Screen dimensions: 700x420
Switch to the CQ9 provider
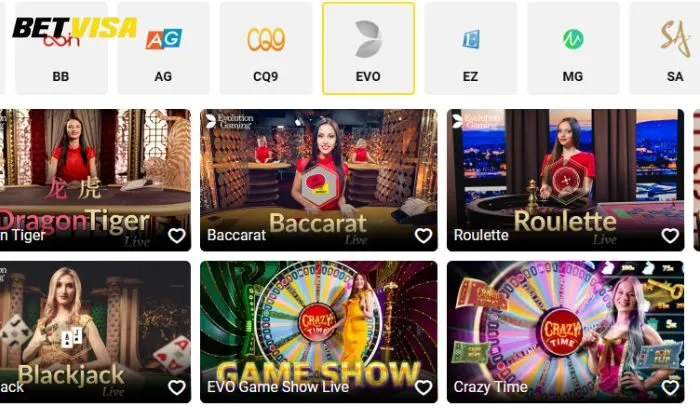point(266,50)
